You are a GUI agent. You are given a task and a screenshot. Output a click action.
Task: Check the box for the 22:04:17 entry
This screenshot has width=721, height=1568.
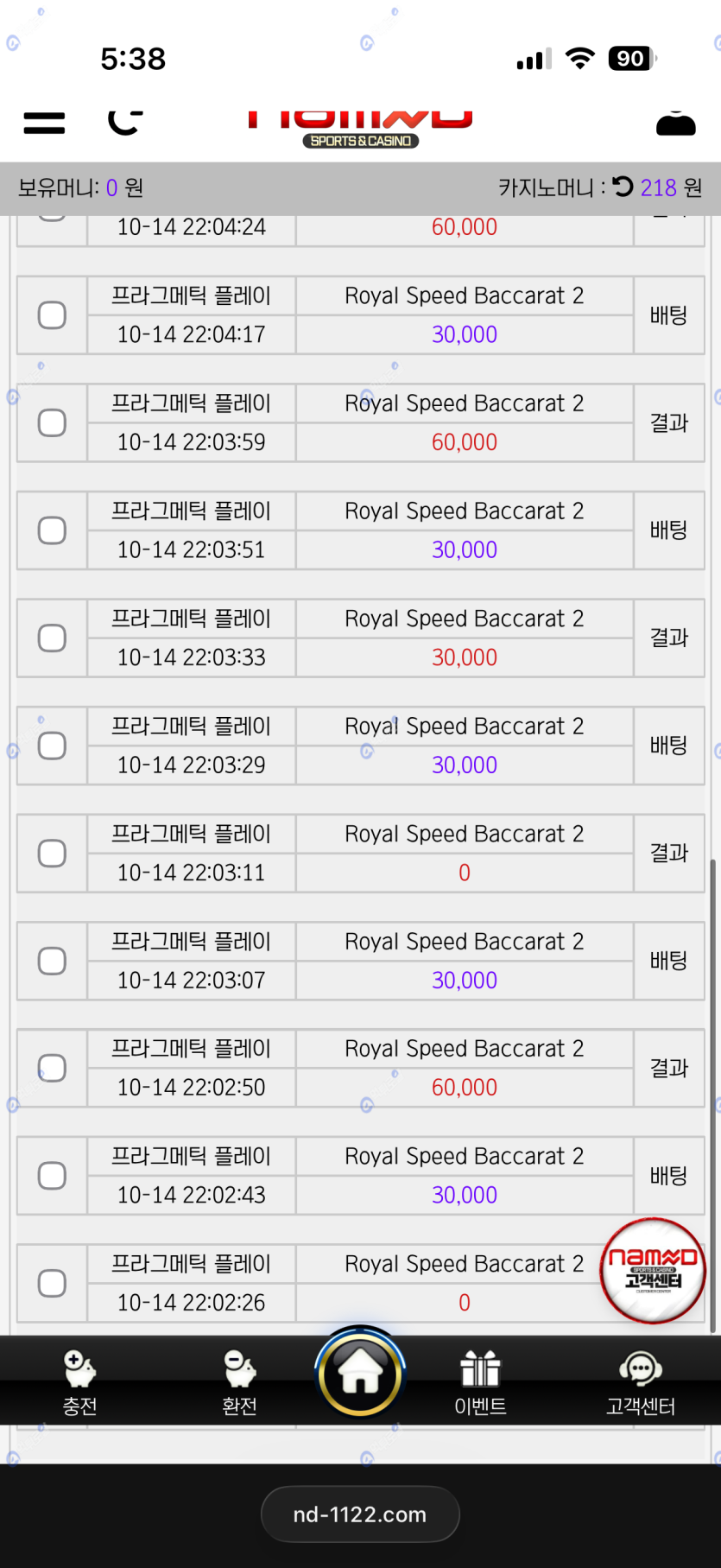(x=52, y=315)
